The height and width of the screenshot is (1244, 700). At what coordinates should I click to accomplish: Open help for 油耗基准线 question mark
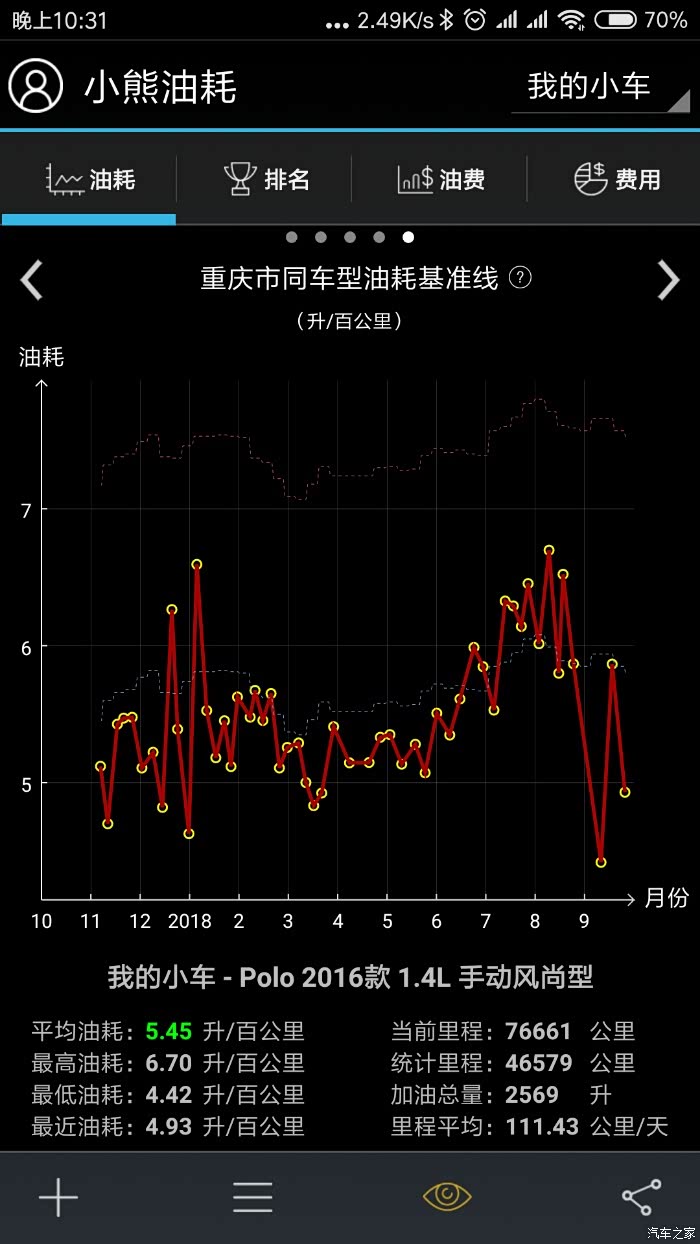pyautogui.click(x=520, y=278)
